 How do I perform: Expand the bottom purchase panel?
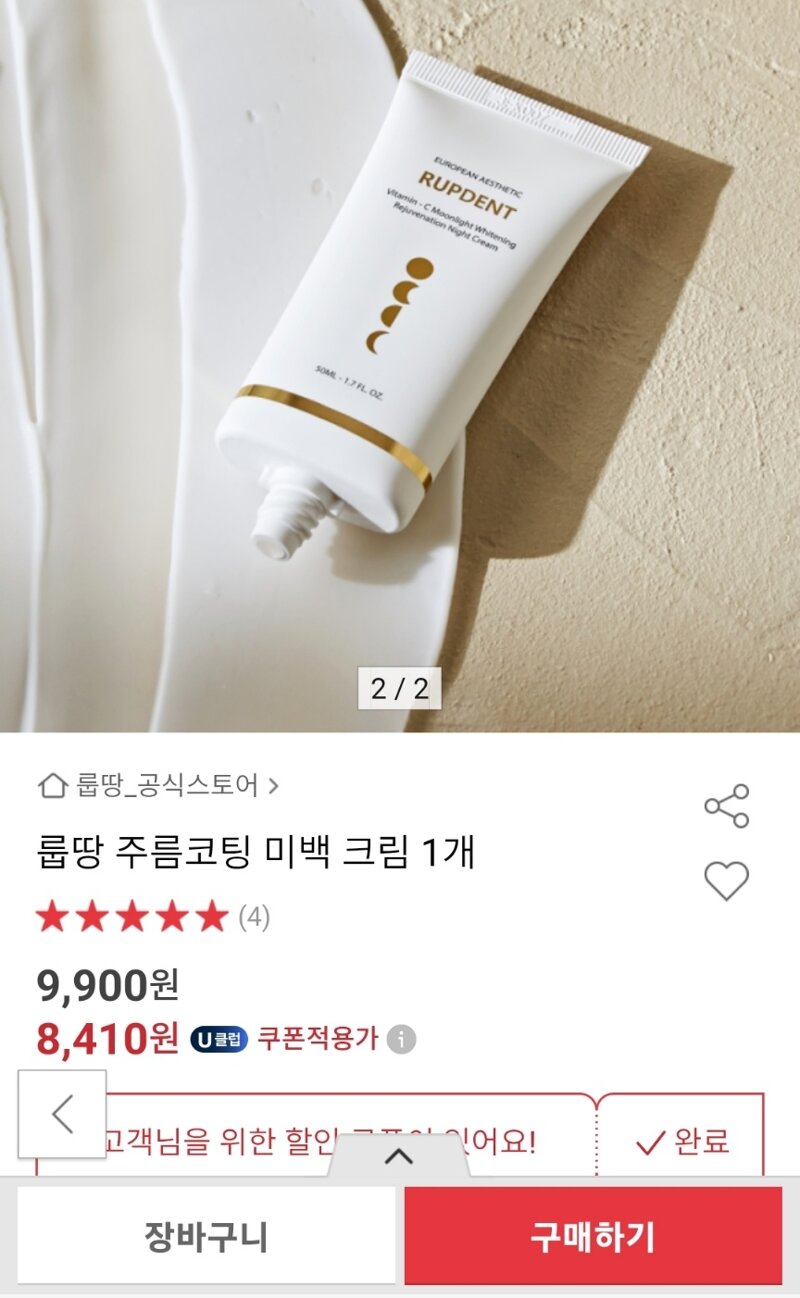399,1157
